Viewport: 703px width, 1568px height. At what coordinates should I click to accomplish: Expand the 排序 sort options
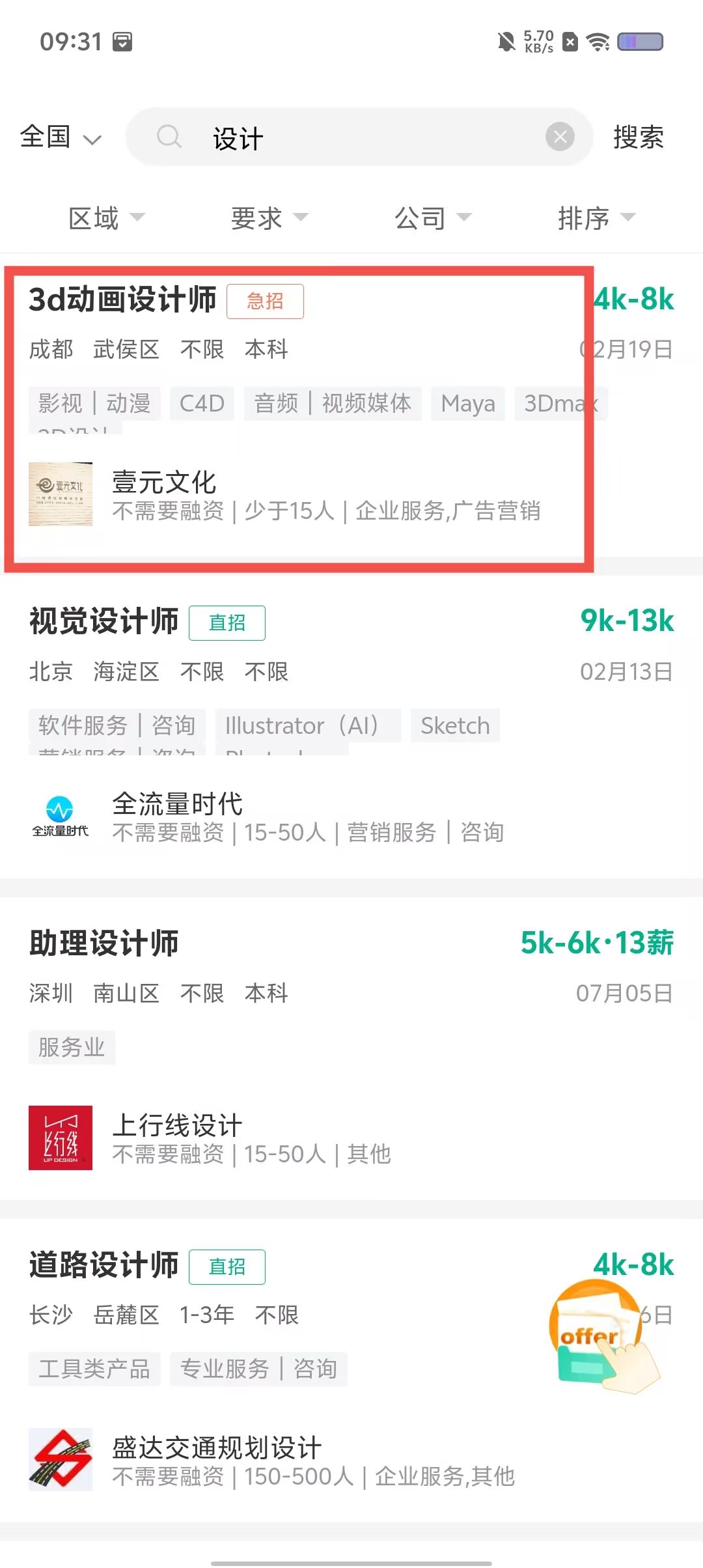[596, 218]
